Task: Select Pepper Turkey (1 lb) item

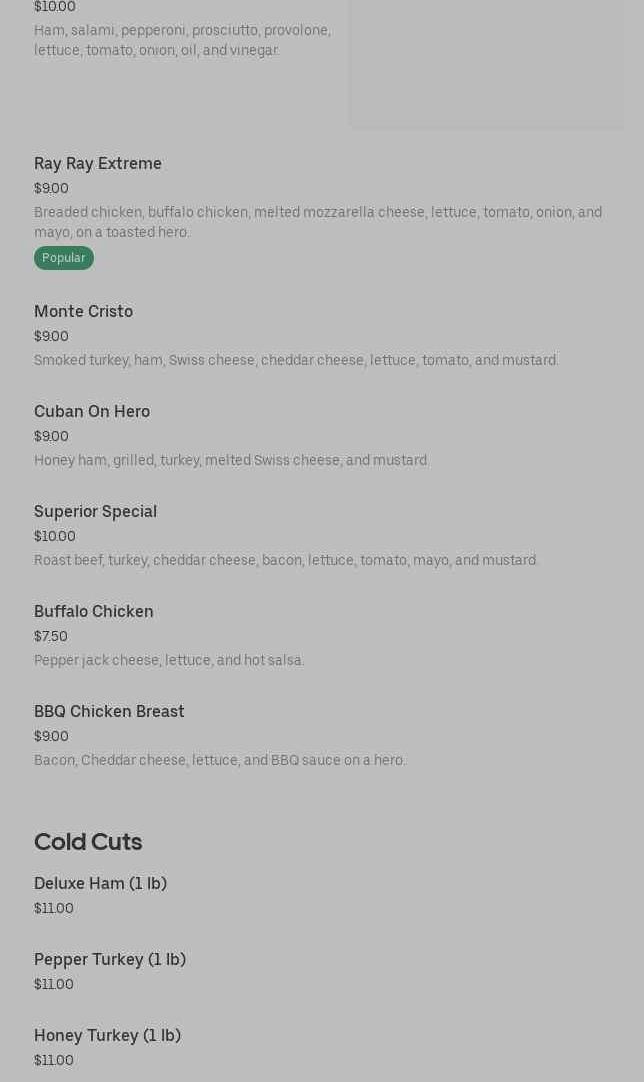Action: pos(110,959)
